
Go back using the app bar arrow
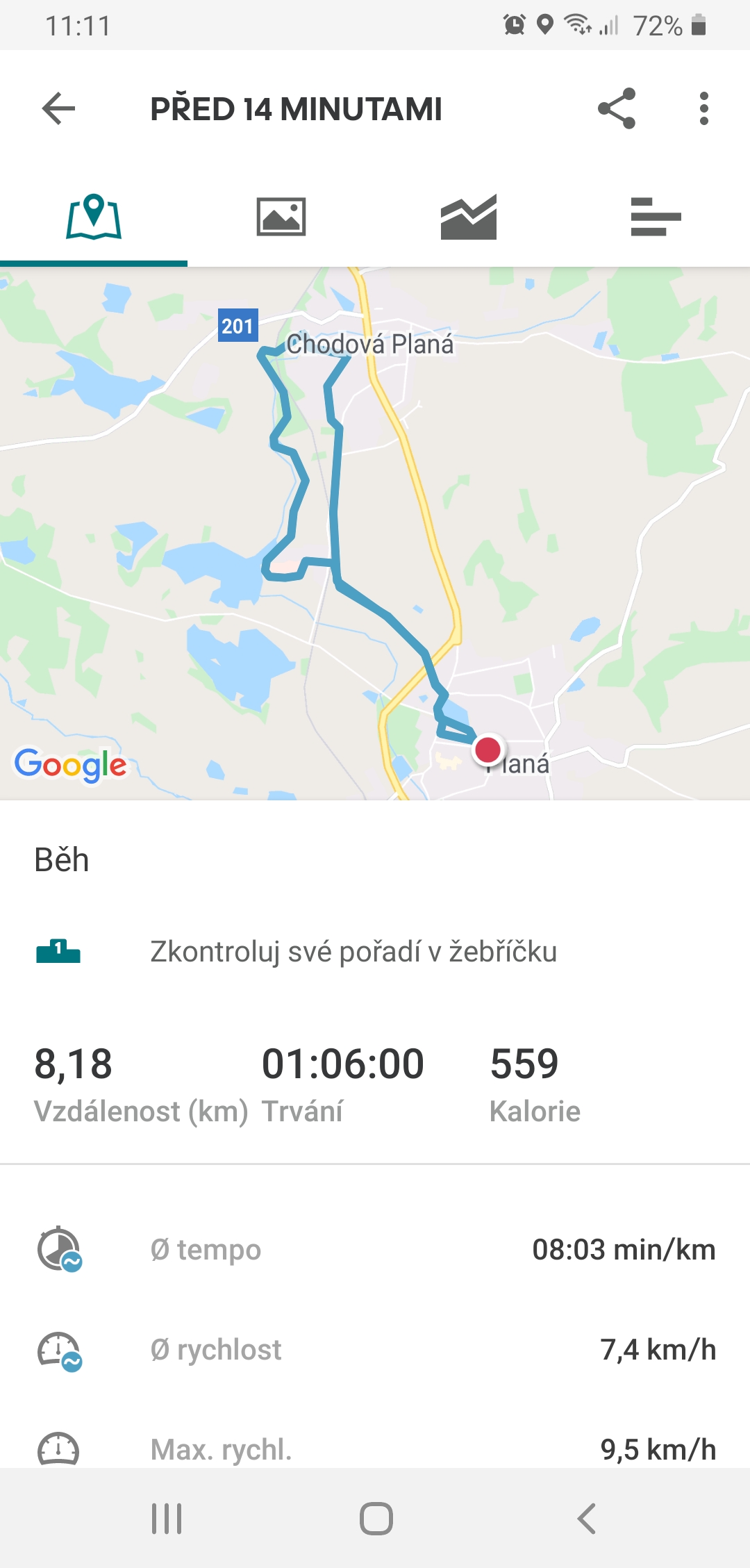pyautogui.click(x=58, y=109)
